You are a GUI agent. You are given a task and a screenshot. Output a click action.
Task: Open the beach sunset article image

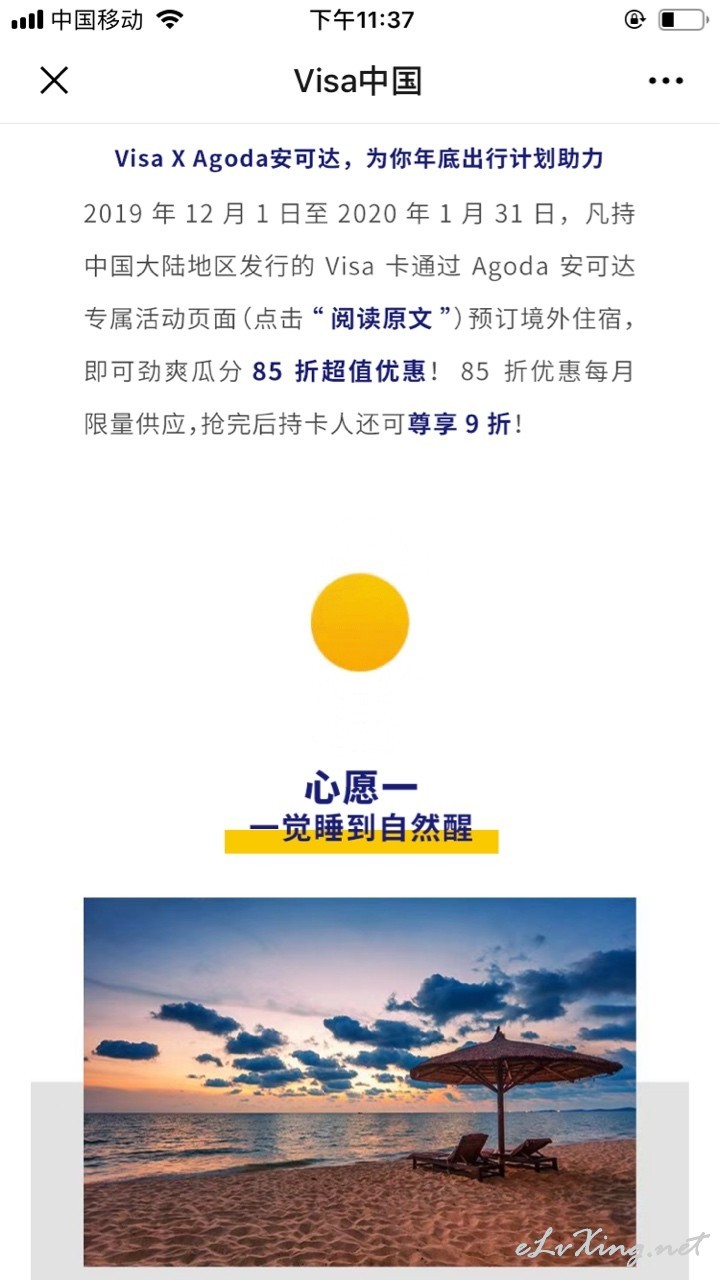pyautogui.click(x=360, y=1082)
